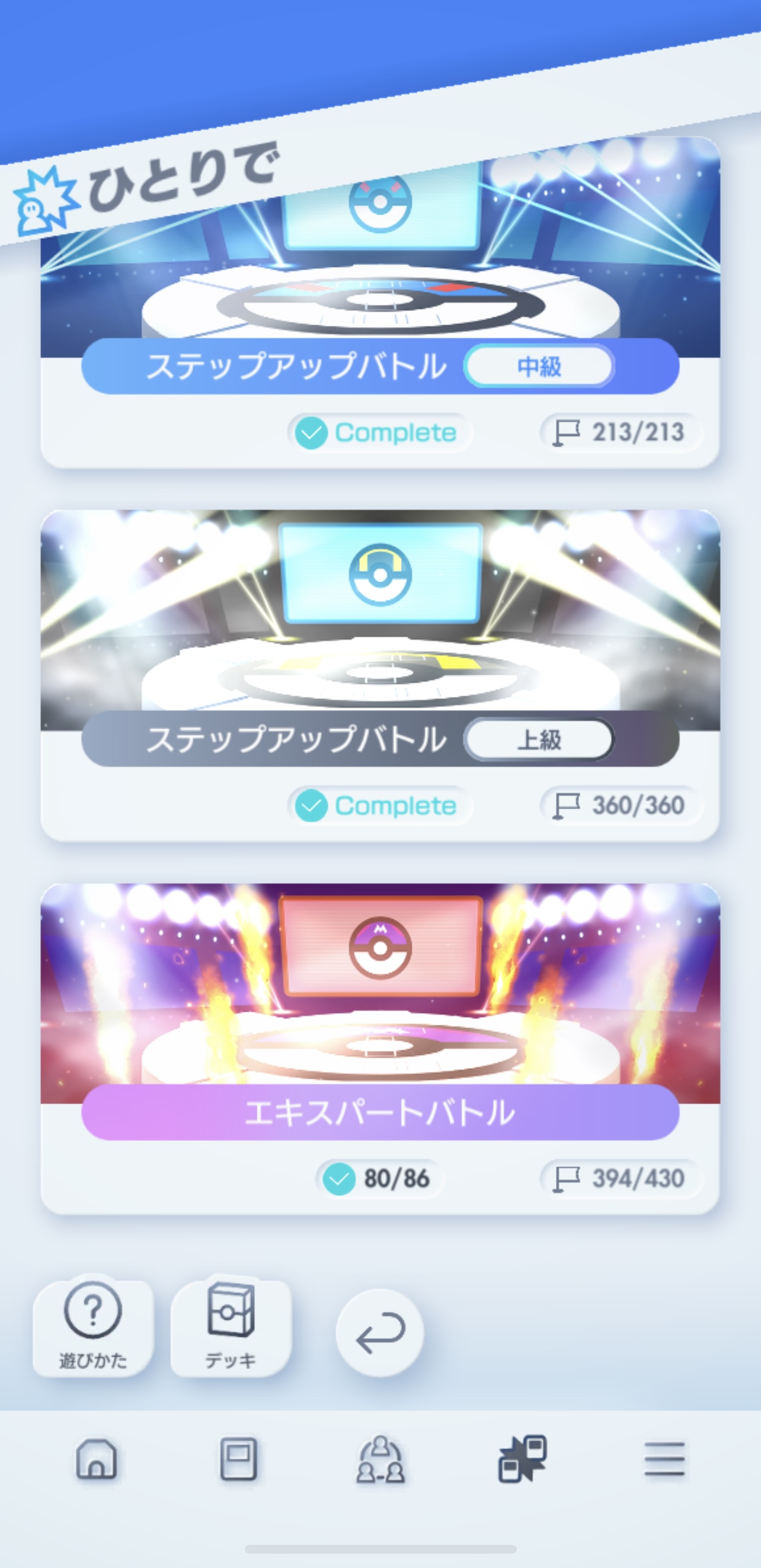Switch to the social community tab
This screenshot has width=761, height=1568.
(380, 1460)
